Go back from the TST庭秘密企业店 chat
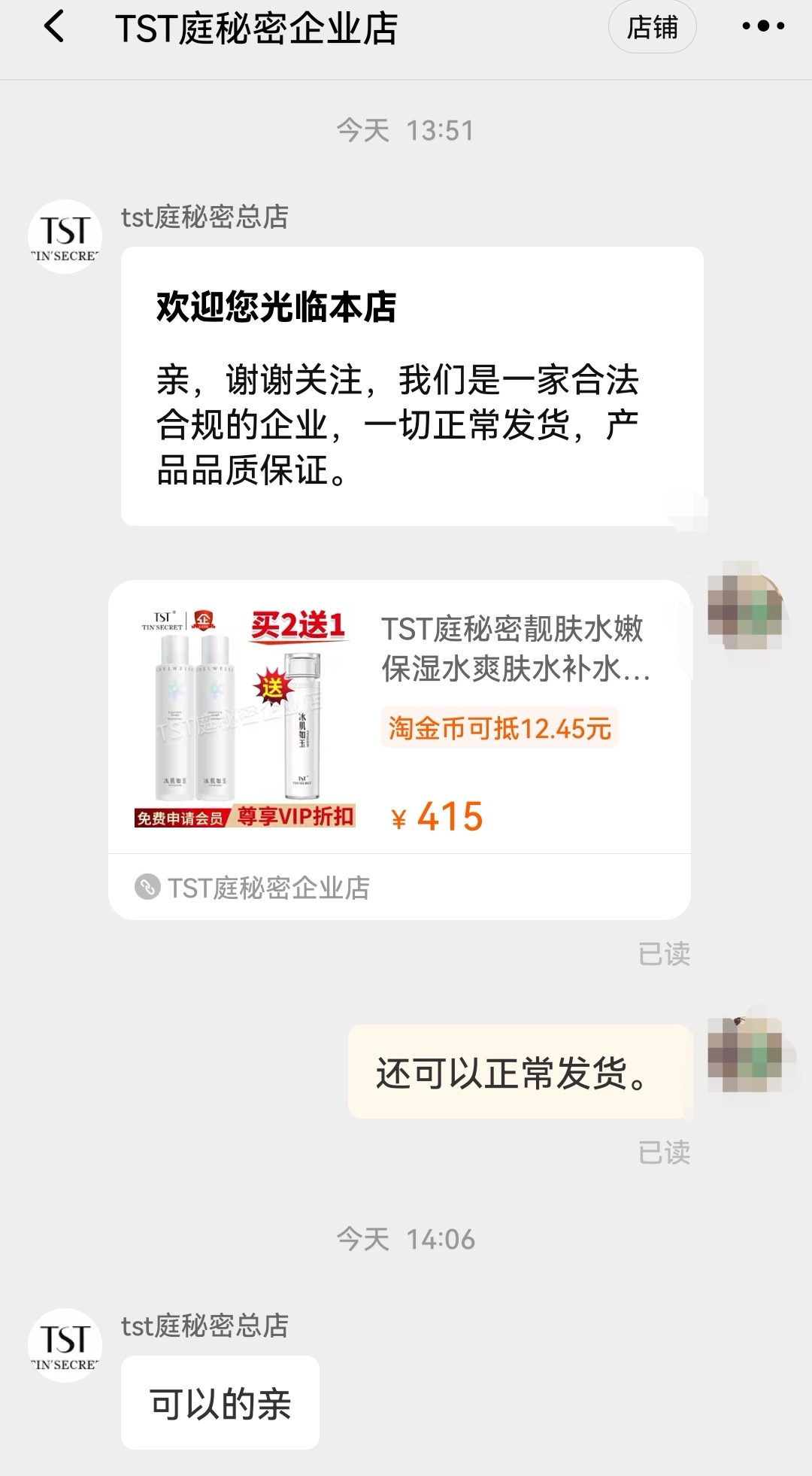Screen dimensions: 812x1476 click(x=54, y=28)
